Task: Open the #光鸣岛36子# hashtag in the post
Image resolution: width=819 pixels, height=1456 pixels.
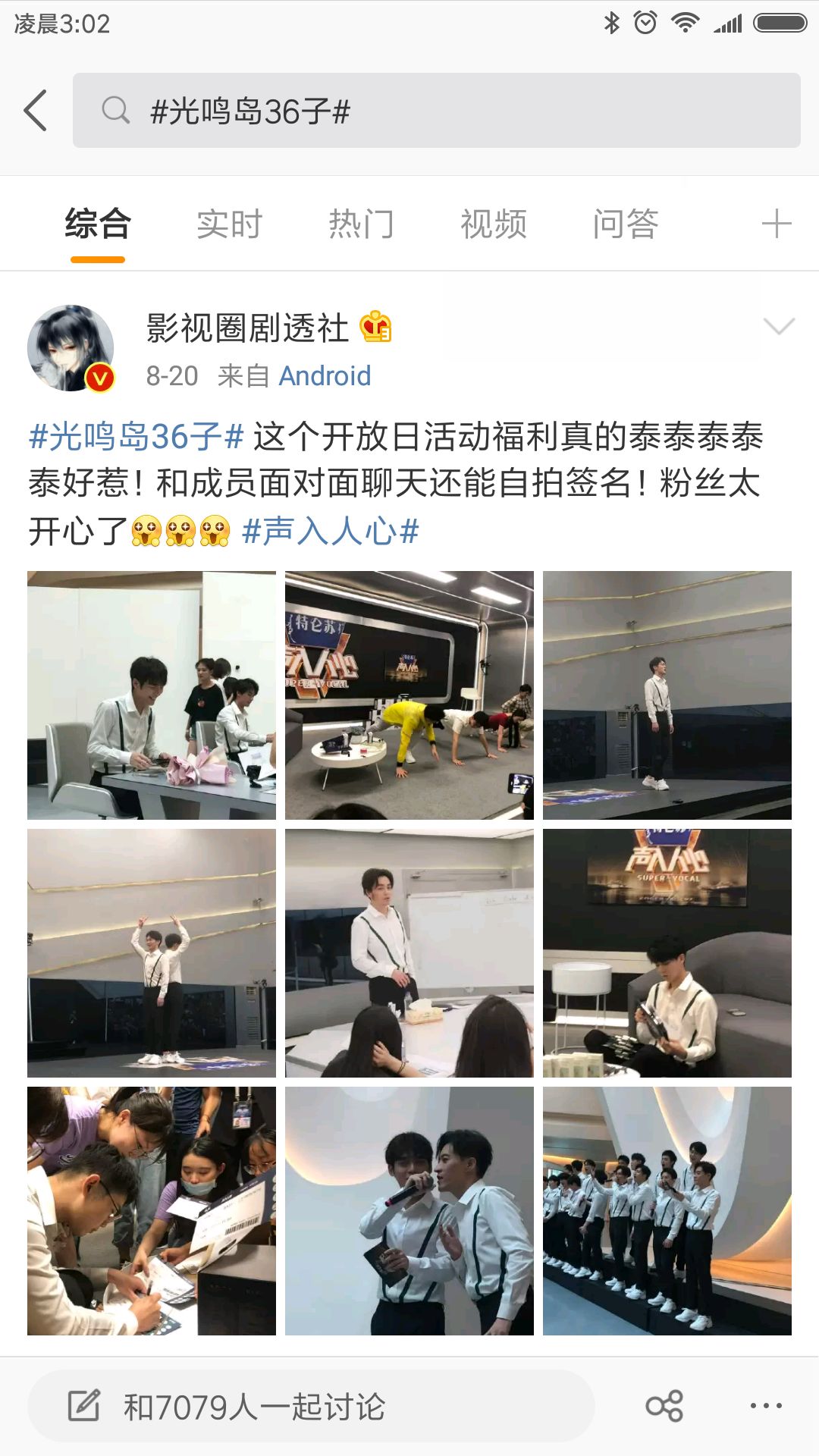Action: click(x=136, y=437)
